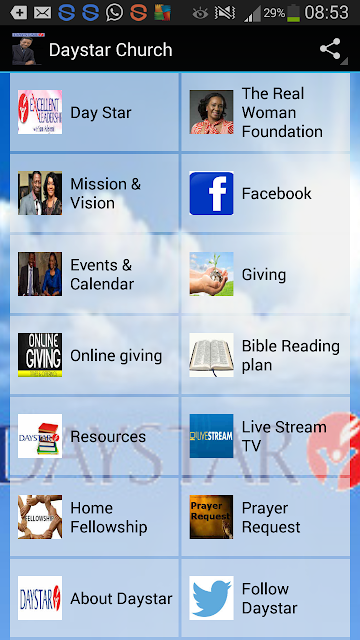Open Events & Calendar
Image resolution: width=360 pixels, height=640 pixels.
(94, 274)
